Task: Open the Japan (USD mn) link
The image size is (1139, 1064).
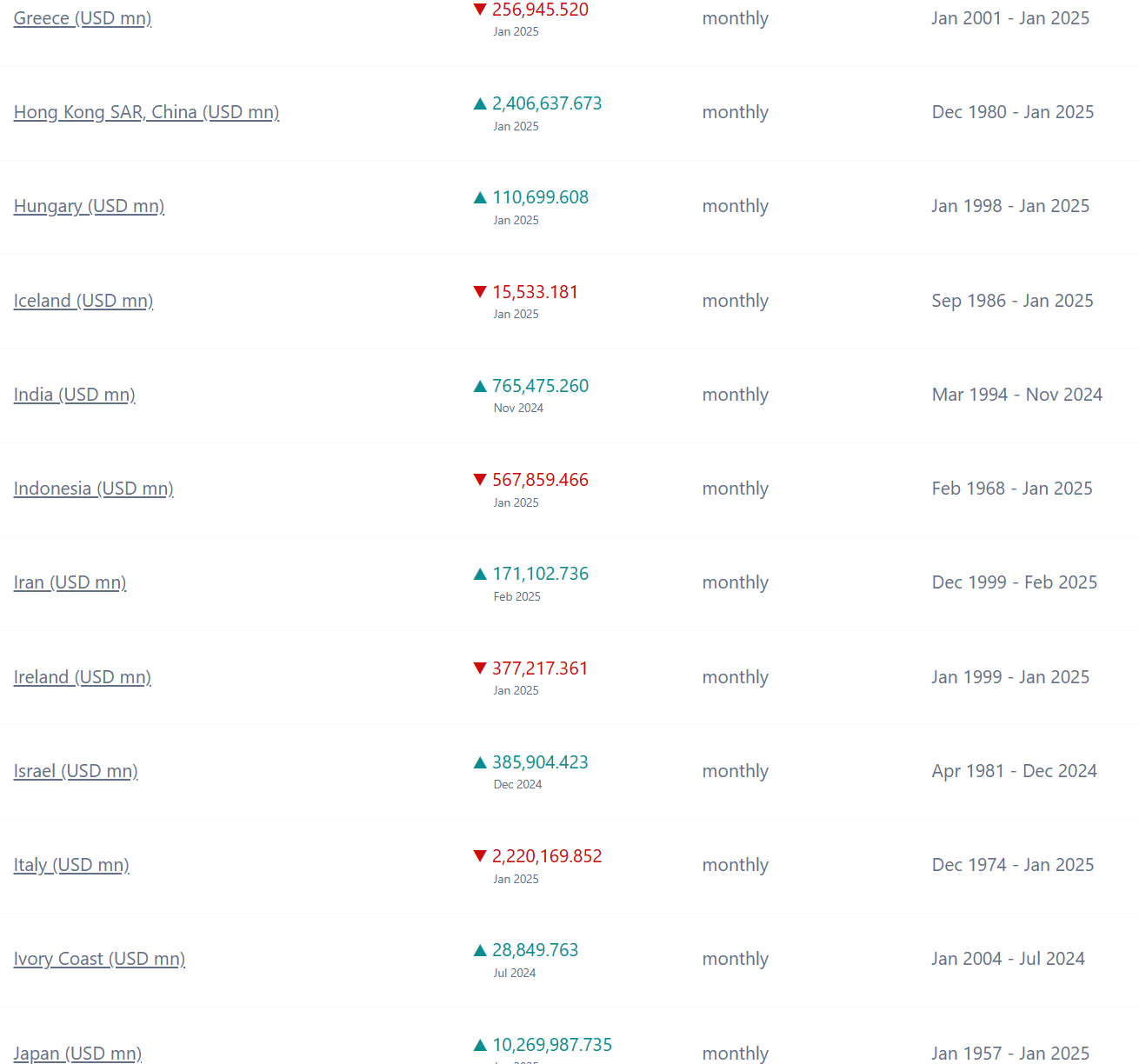Action: [x=77, y=1053]
